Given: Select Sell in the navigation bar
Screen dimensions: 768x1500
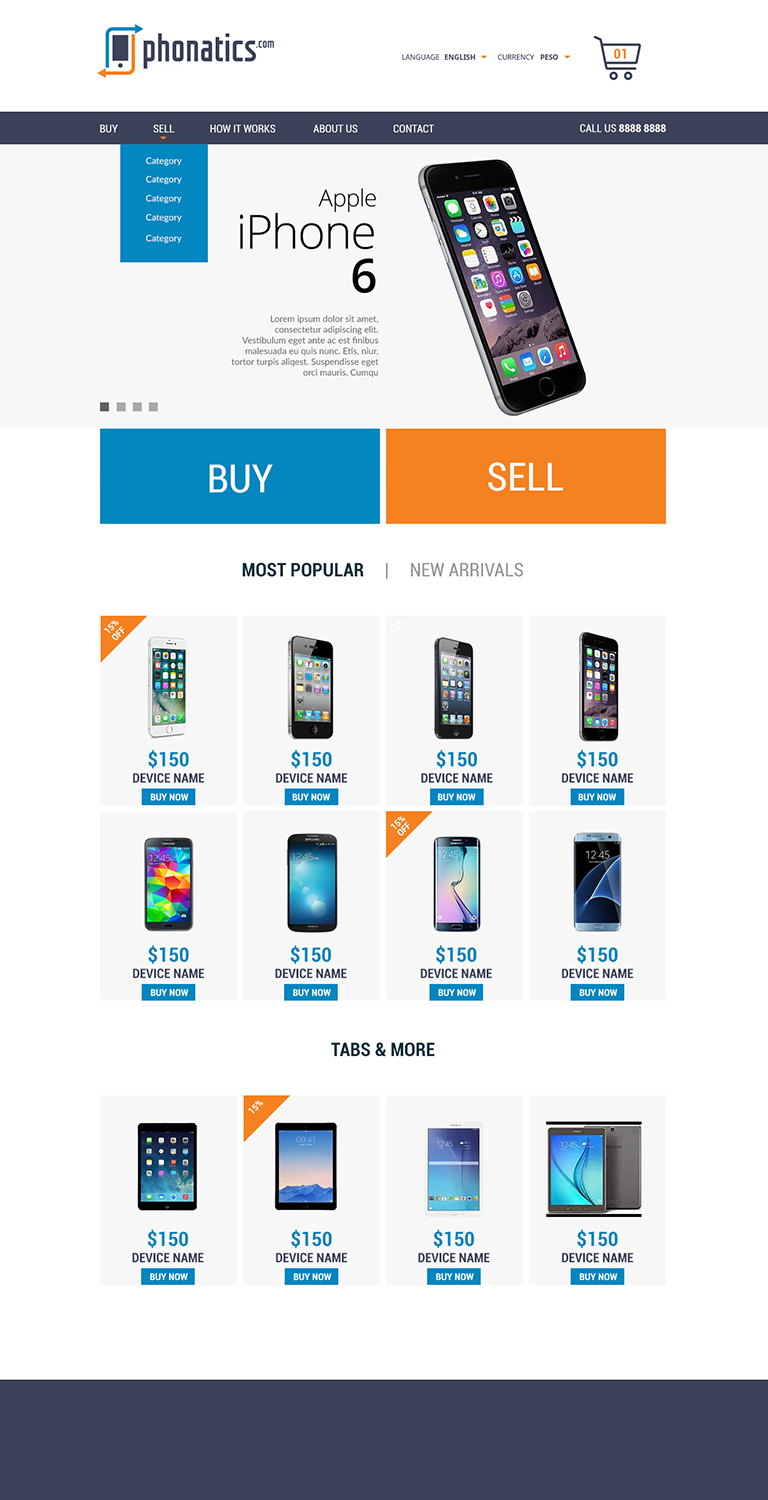Looking at the screenshot, I should (x=163, y=128).
